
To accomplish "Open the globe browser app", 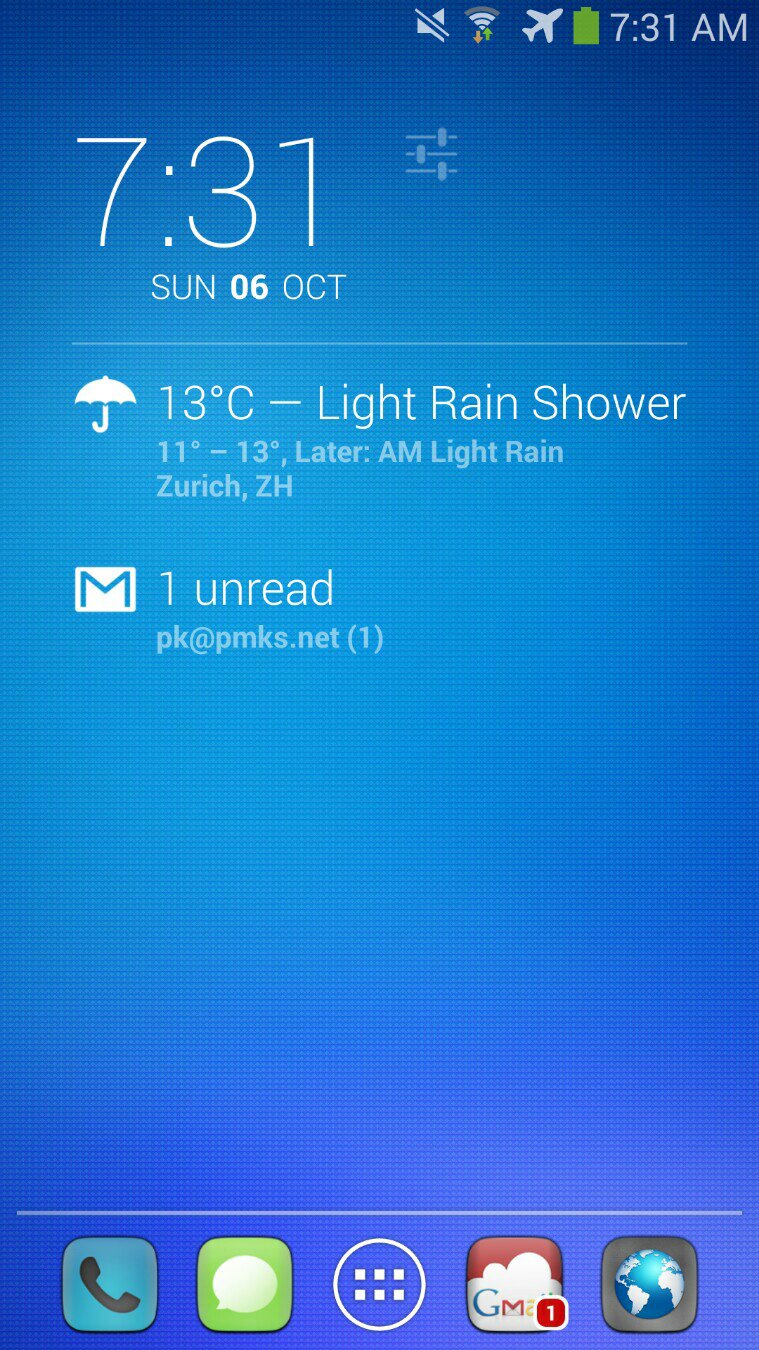I will point(649,1285).
